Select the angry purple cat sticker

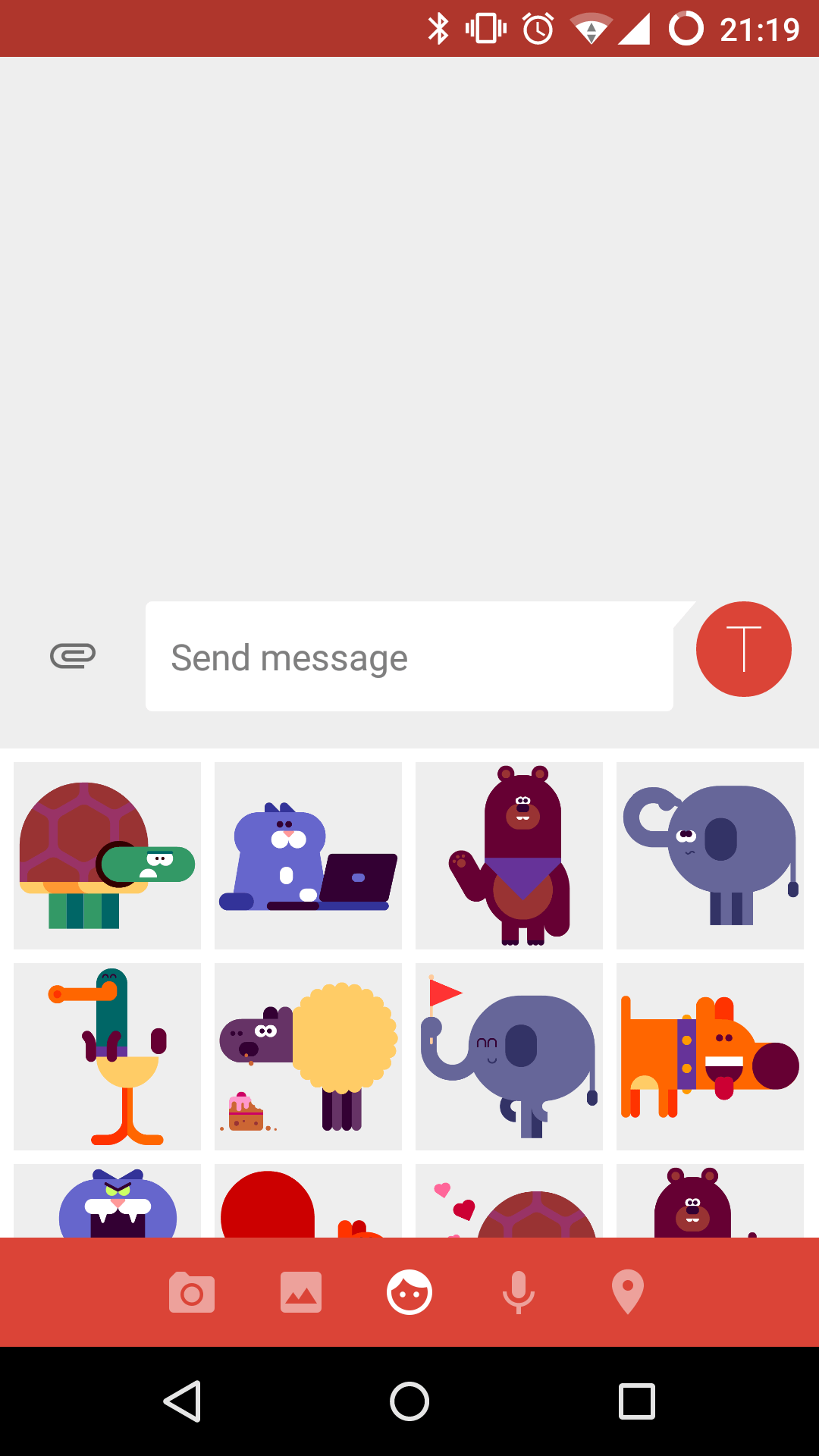(x=107, y=1202)
